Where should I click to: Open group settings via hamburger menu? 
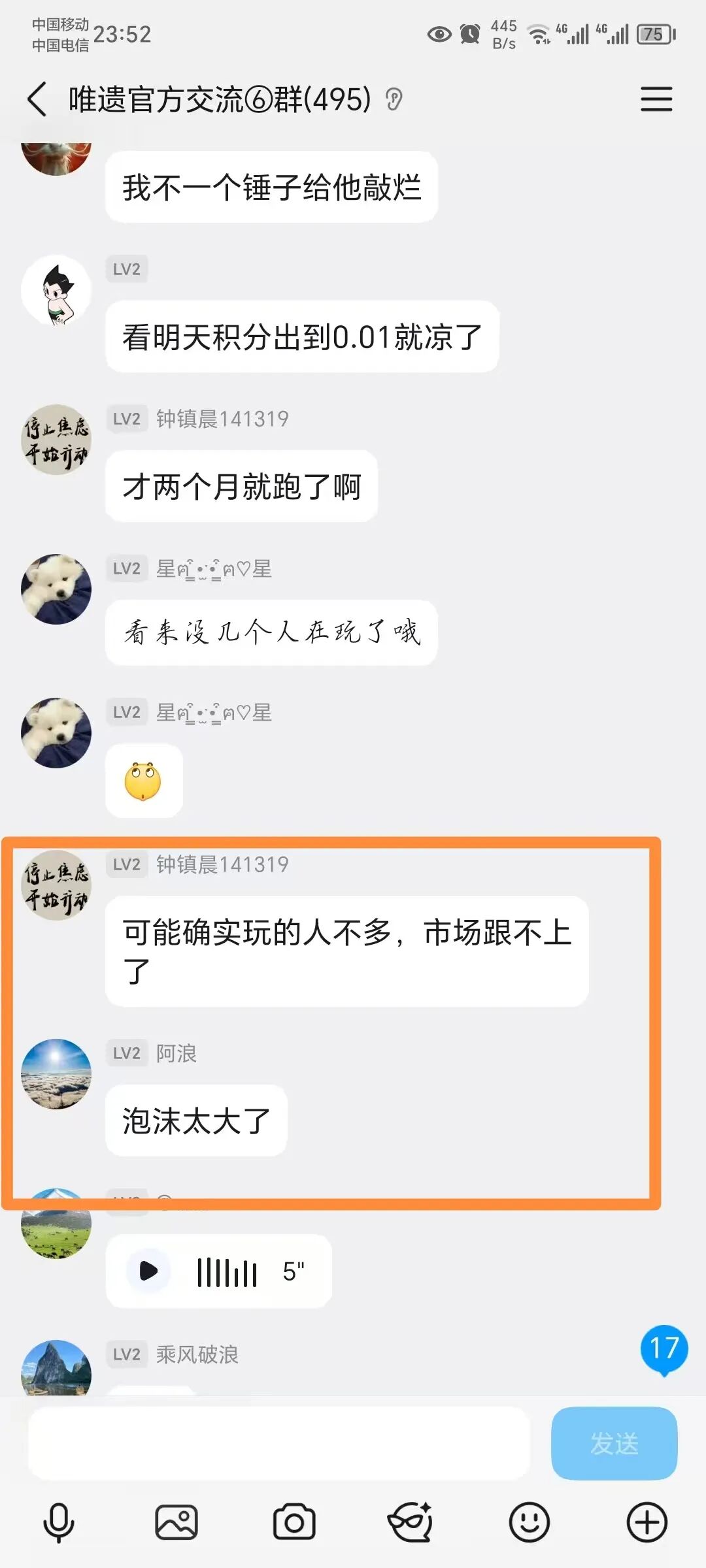[657, 99]
